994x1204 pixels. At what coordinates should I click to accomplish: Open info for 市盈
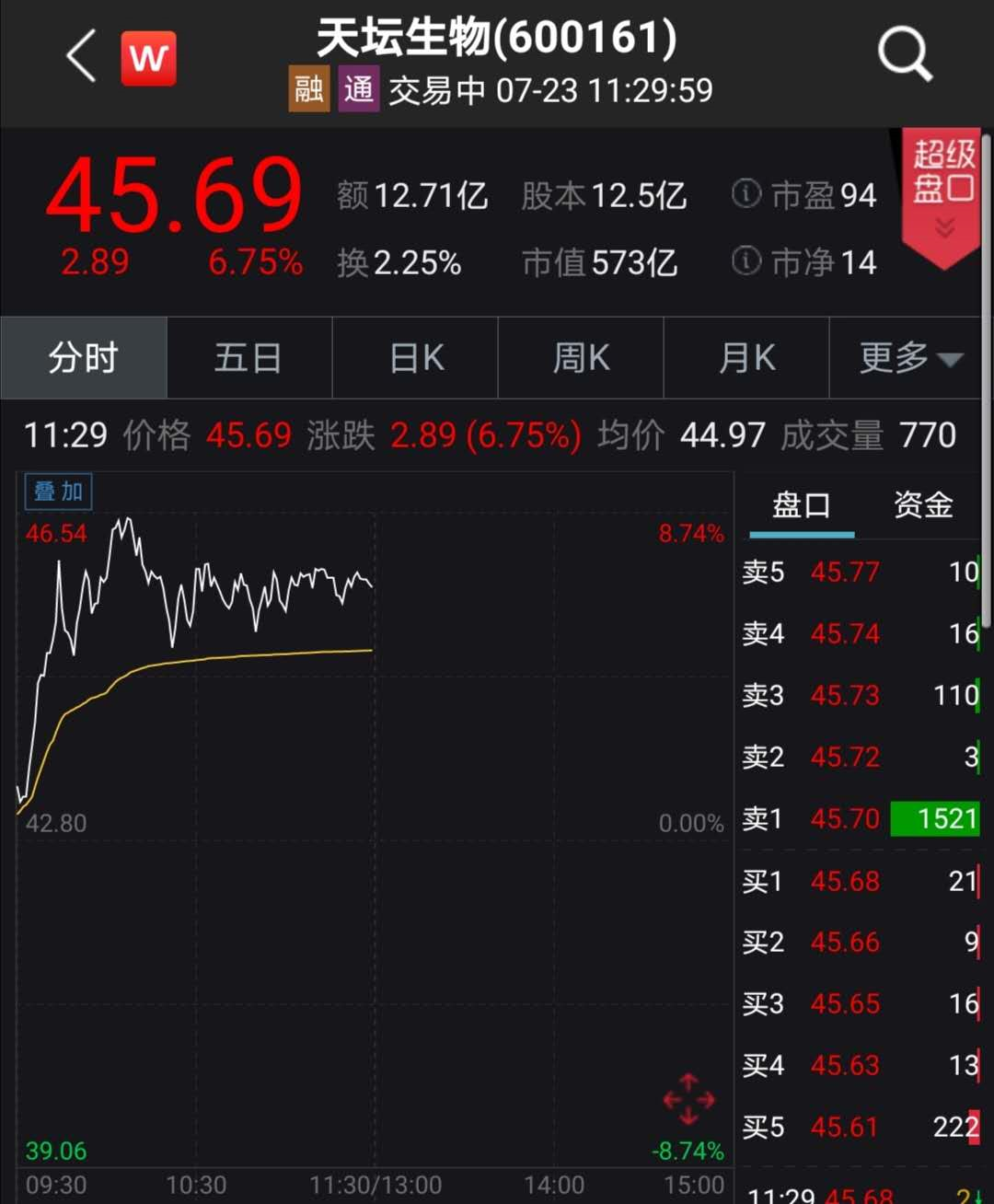(745, 194)
